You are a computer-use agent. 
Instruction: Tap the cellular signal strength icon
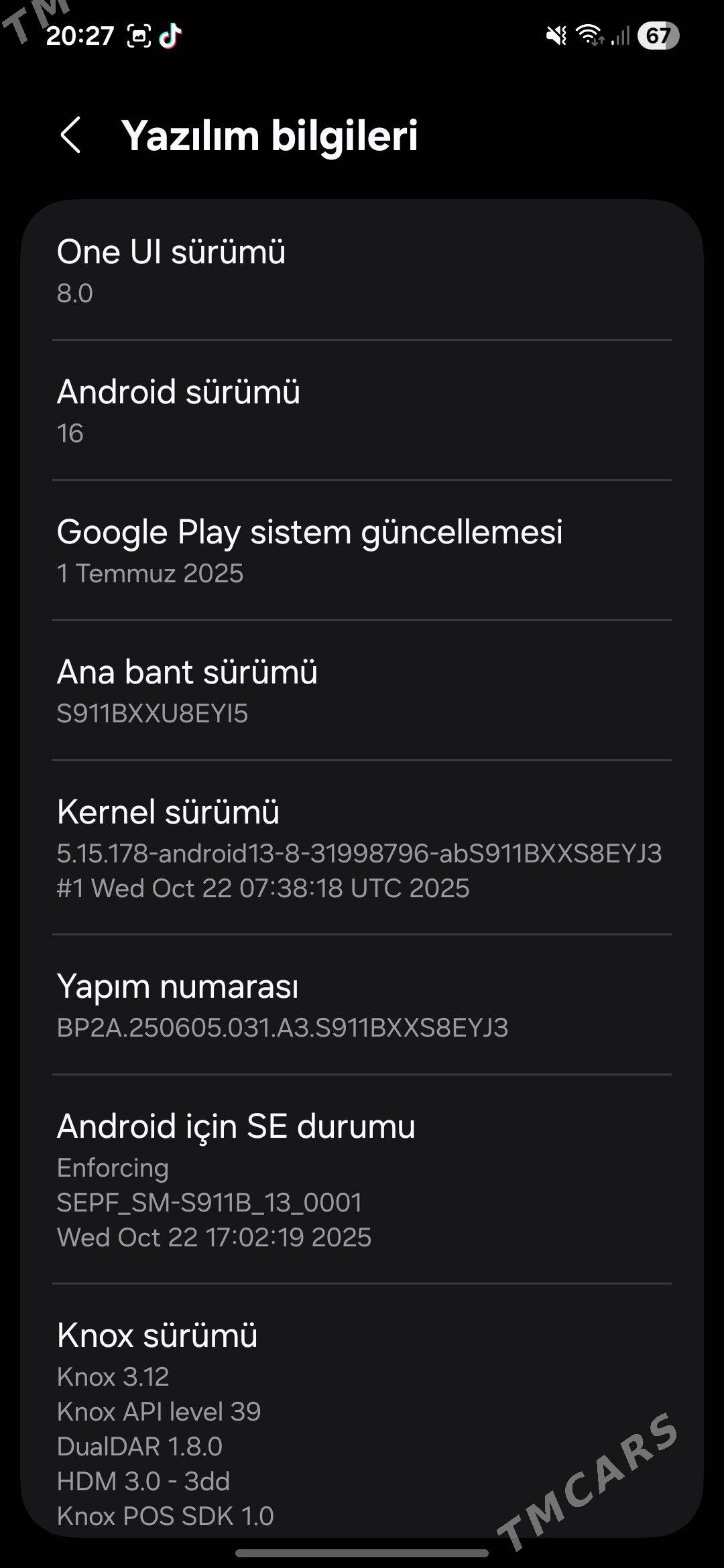[x=623, y=37]
